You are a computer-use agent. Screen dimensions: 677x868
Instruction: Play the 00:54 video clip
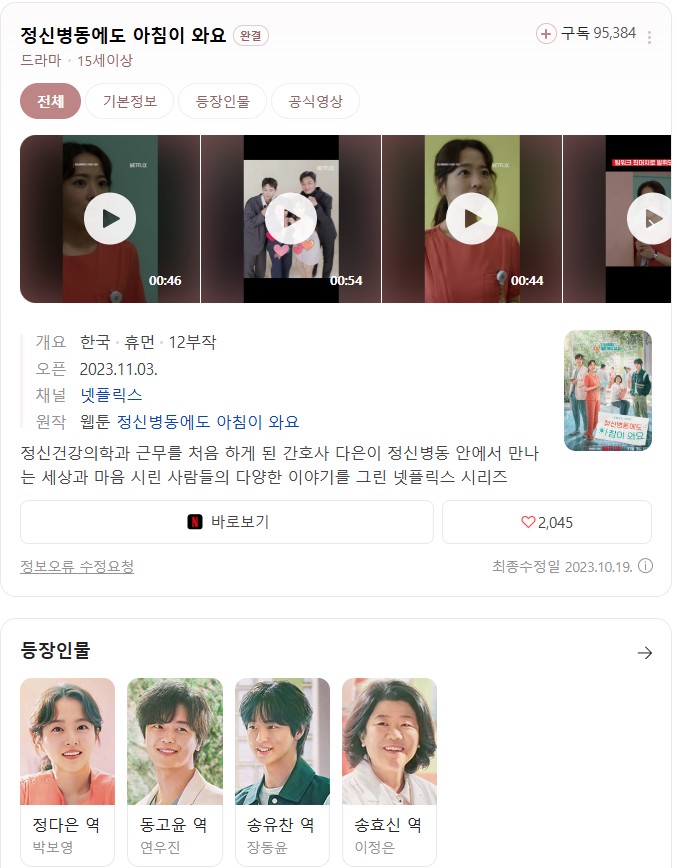(x=291, y=218)
